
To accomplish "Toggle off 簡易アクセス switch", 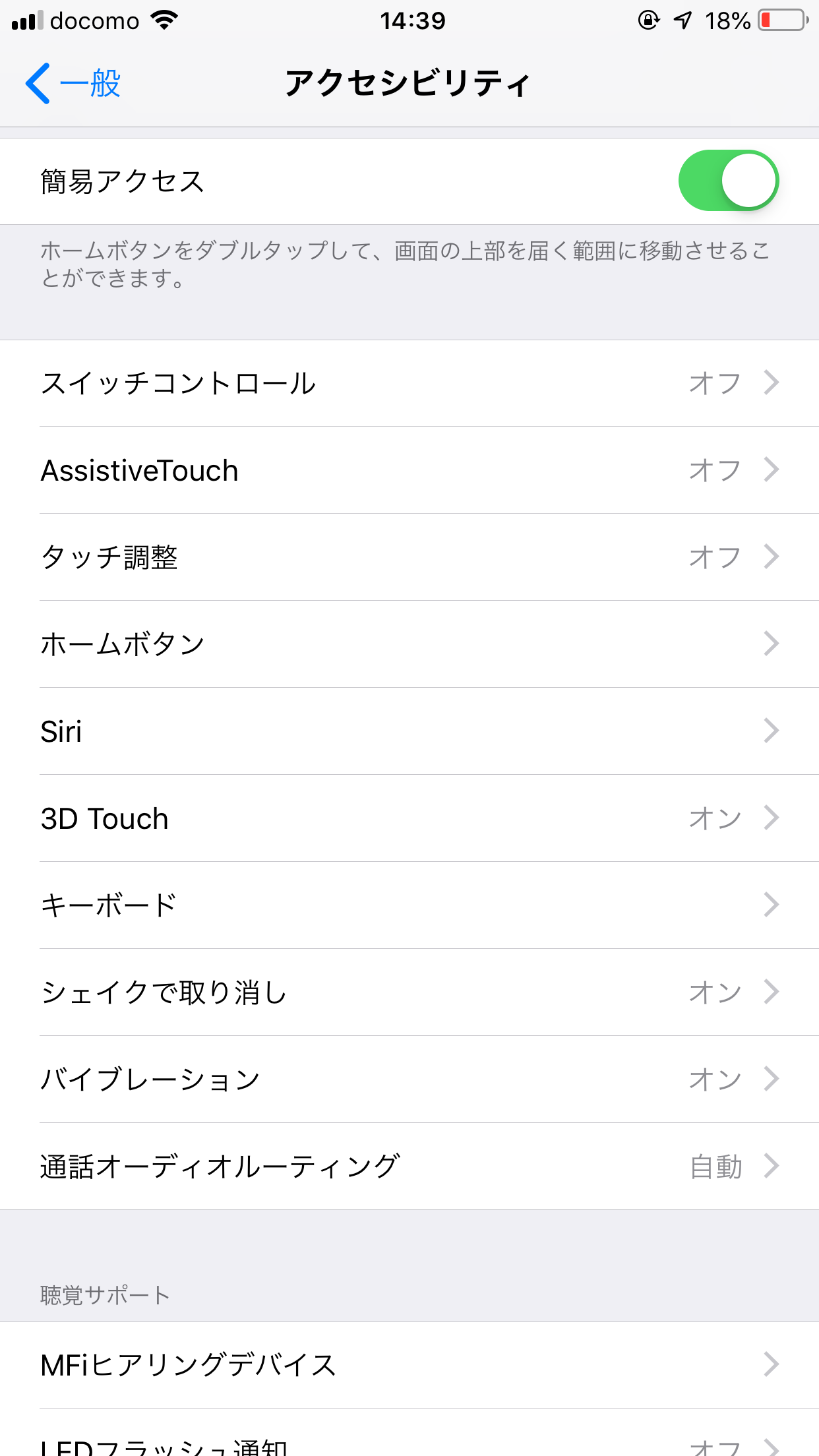I will point(729,181).
